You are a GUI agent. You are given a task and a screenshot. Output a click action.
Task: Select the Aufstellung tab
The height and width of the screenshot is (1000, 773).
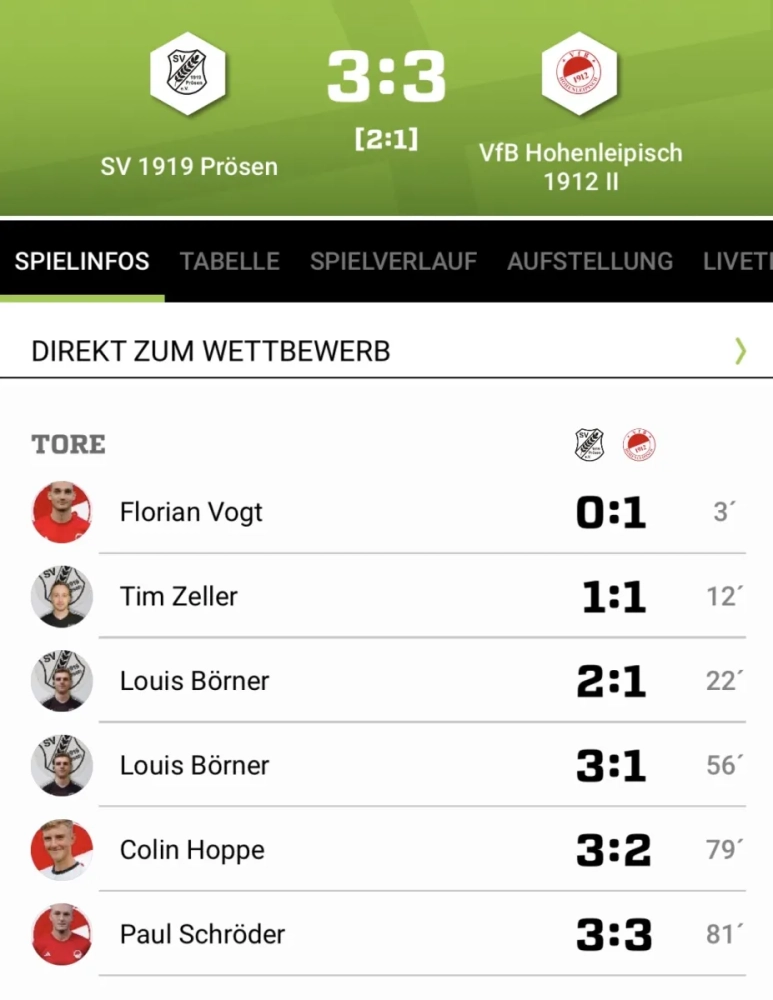tap(589, 262)
